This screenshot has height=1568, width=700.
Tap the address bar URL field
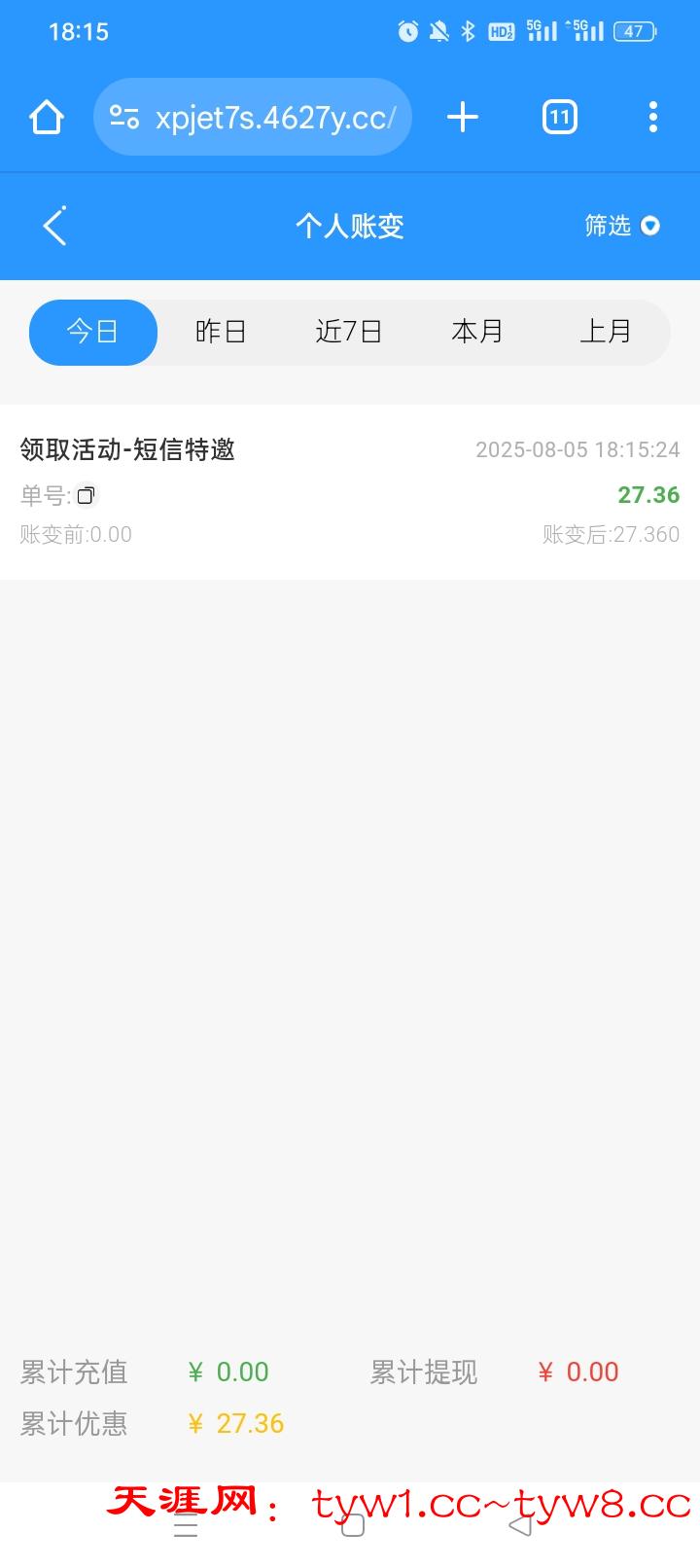coord(275,117)
